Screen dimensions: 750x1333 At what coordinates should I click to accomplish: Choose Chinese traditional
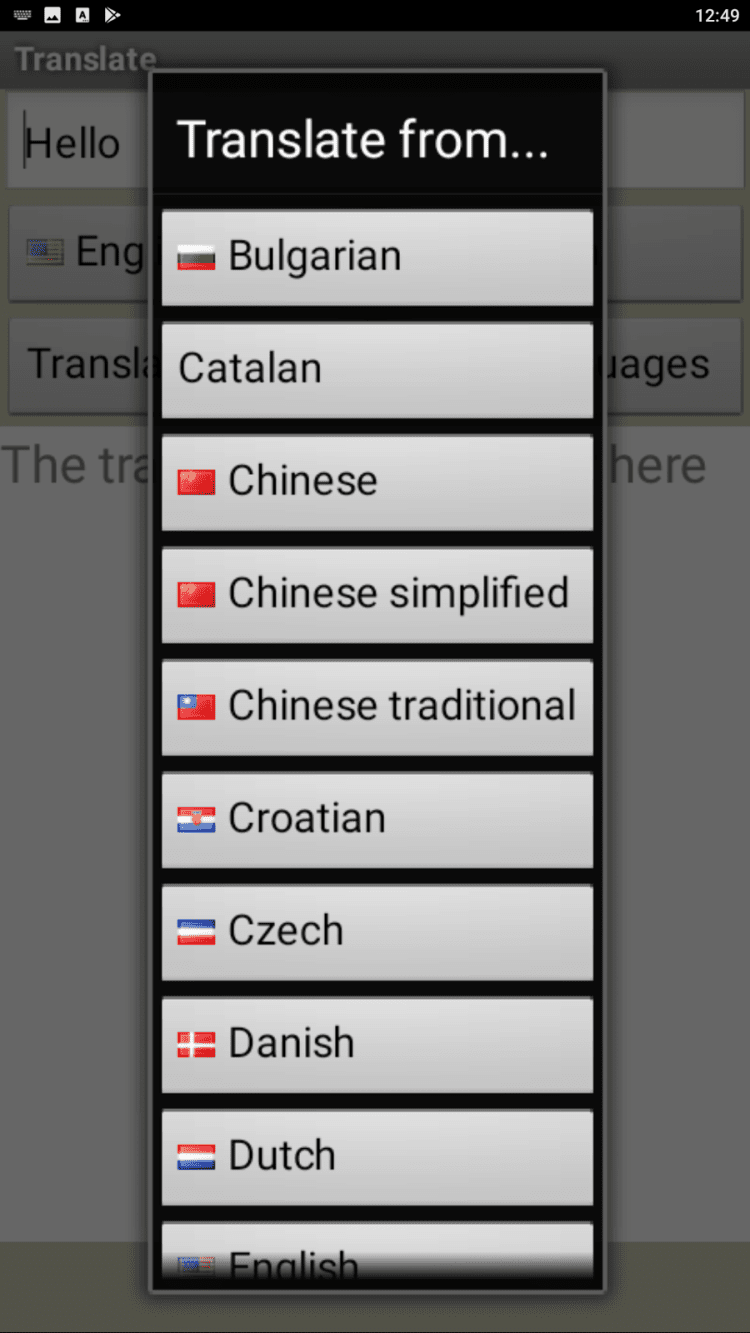(x=377, y=707)
